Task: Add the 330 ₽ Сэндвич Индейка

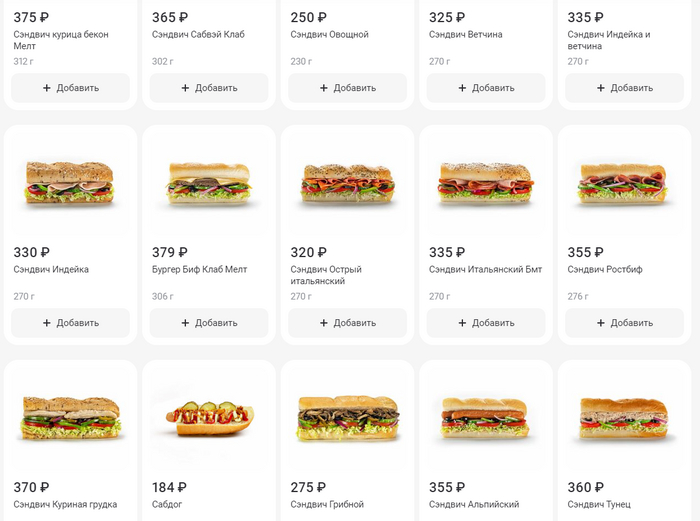Action: pos(70,323)
